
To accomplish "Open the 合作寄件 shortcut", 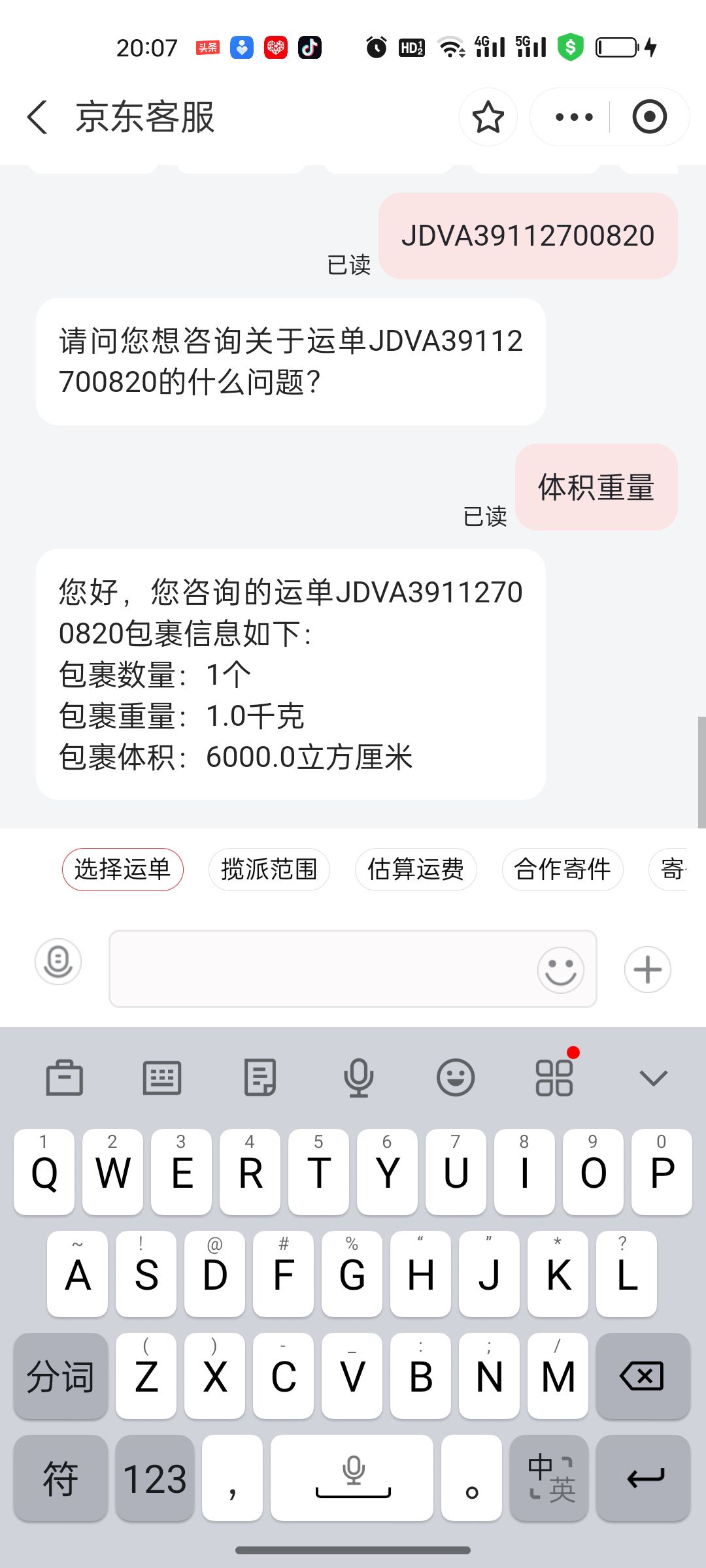I will click(562, 870).
